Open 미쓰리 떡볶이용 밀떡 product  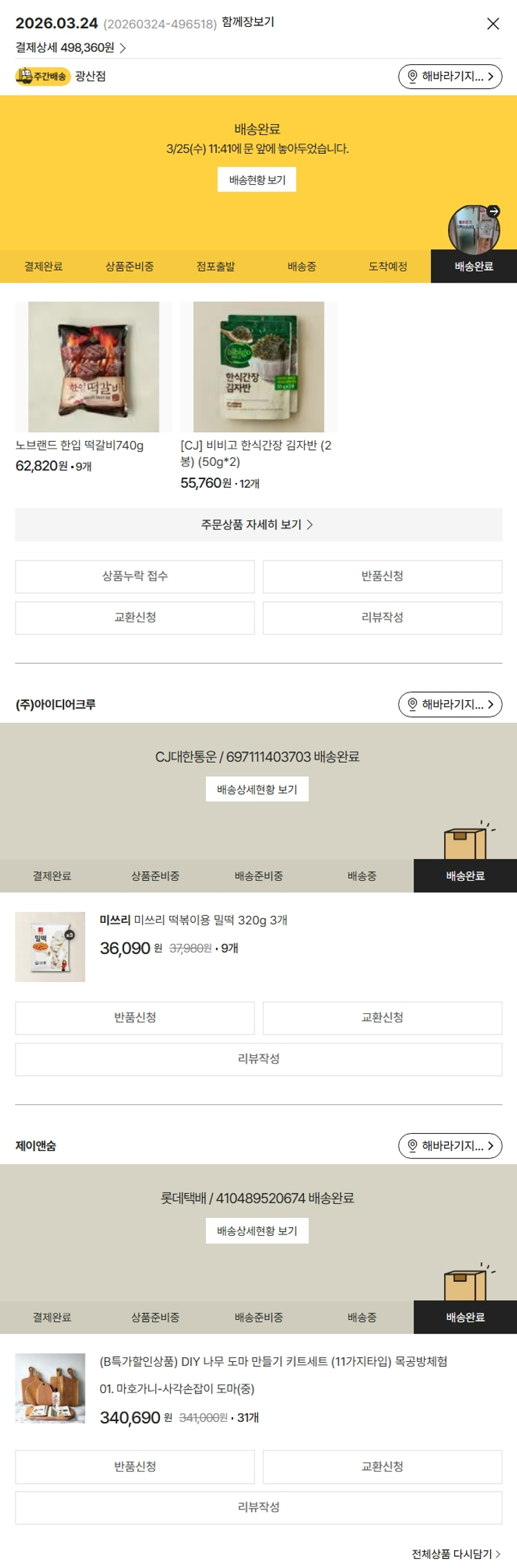pos(193,920)
